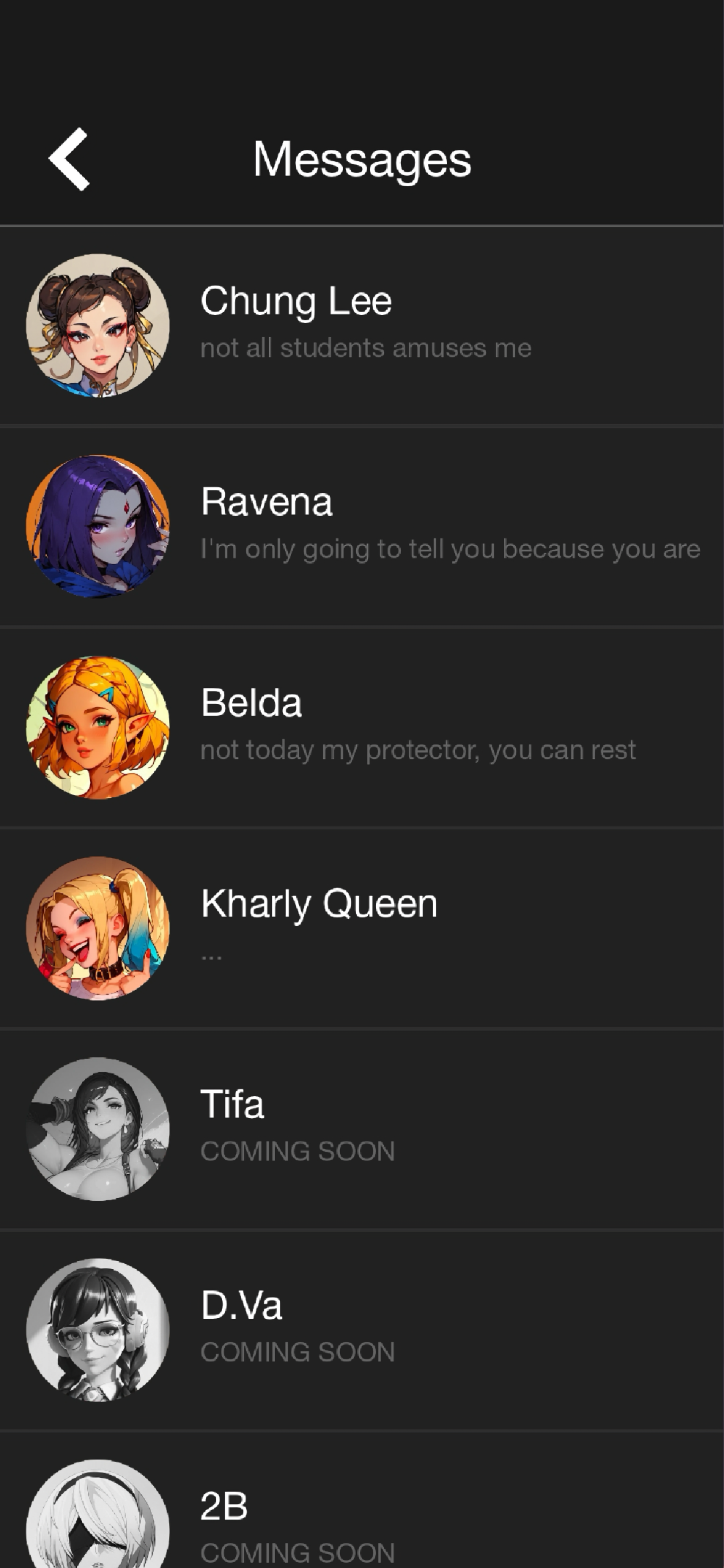Open the conversation with Belda
This screenshot has height=1568, width=724.
(362, 728)
